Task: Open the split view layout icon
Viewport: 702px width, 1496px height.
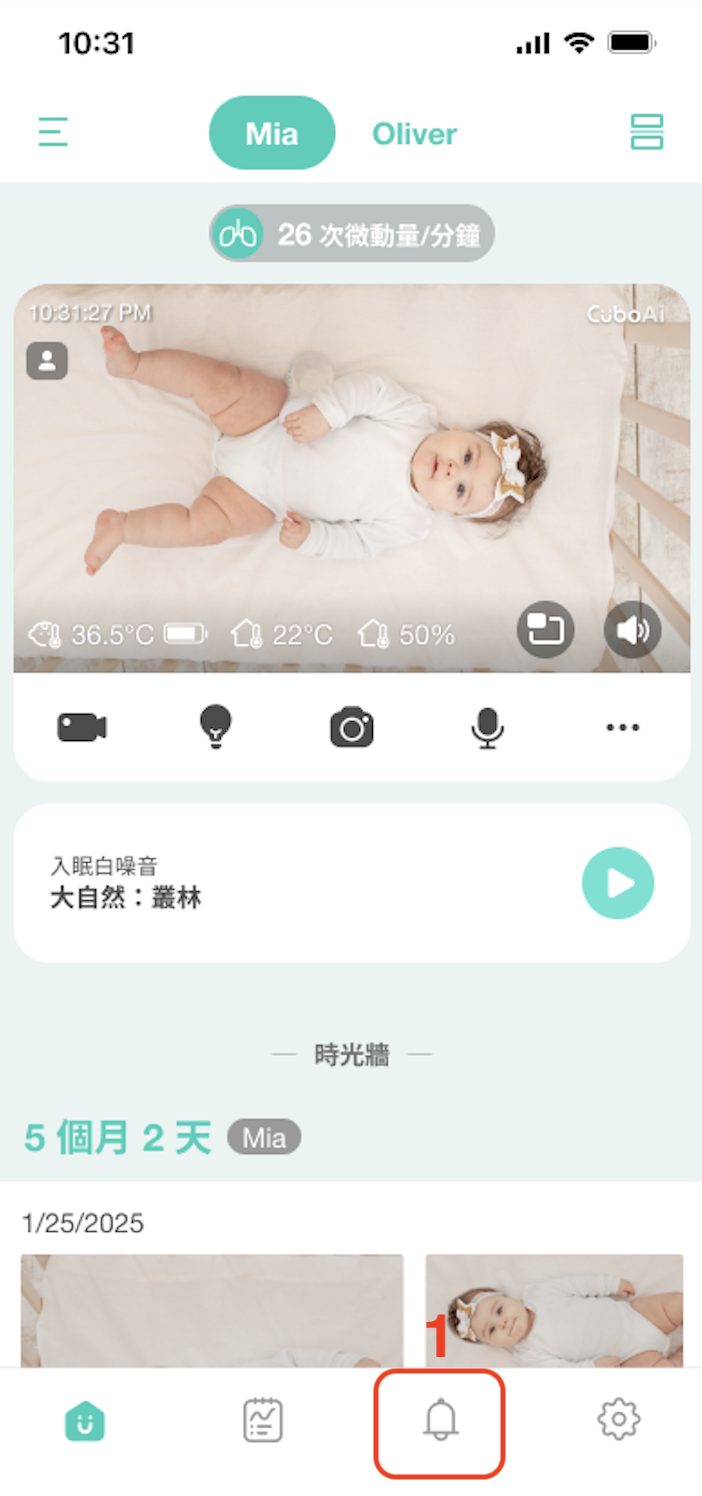Action: pos(646,132)
